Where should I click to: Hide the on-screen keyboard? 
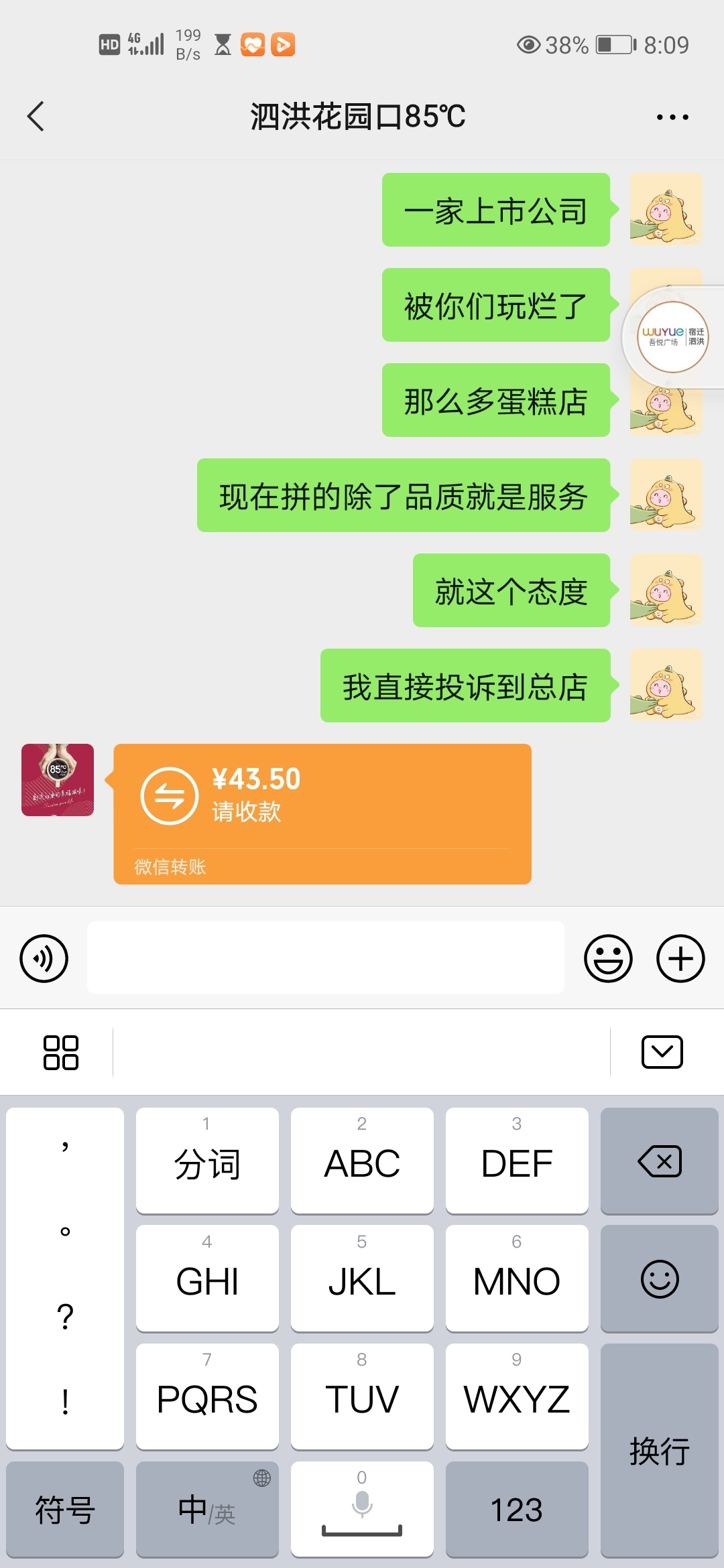pyautogui.click(x=662, y=1052)
